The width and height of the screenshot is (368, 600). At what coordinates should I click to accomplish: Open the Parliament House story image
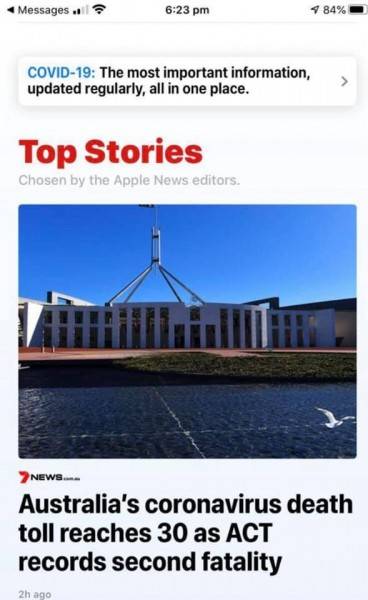coord(187,331)
